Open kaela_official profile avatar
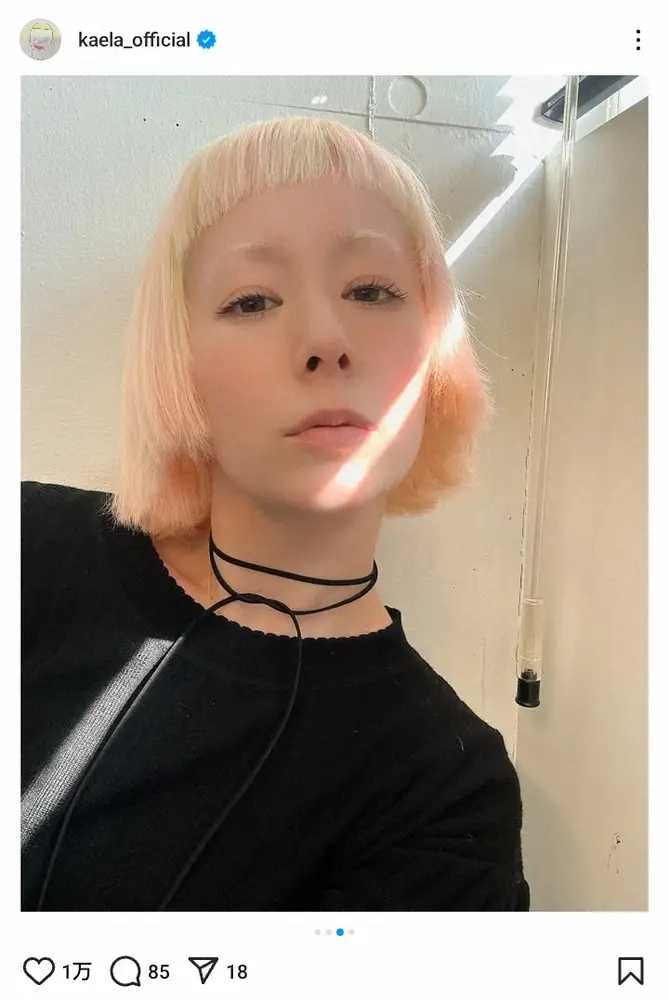669x1000 pixels. click(x=41, y=40)
